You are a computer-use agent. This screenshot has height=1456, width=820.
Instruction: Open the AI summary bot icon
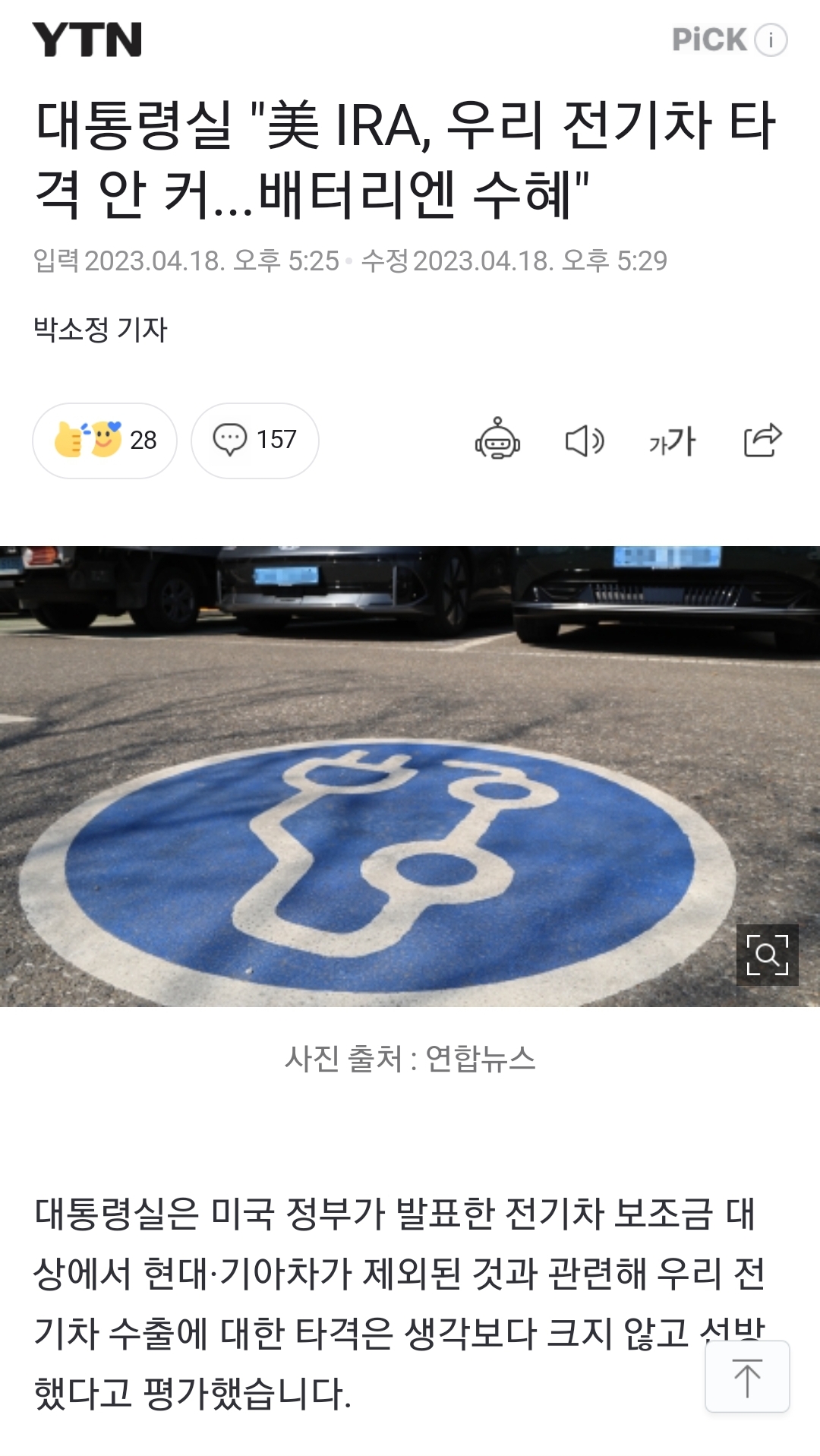pos(497,439)
